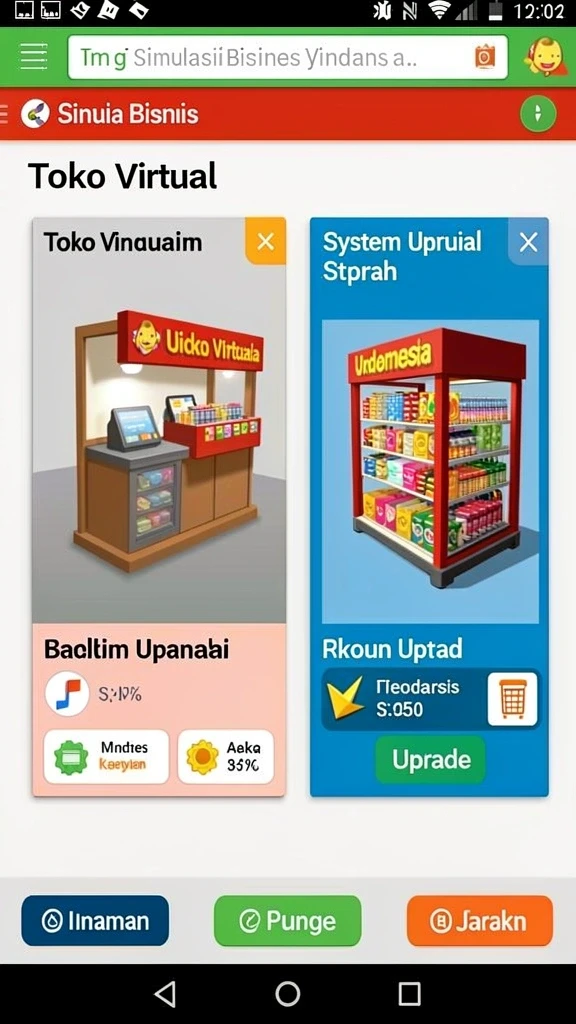
Task: Dismiss the System Upruial Stprah card
Action: [528, 242]
